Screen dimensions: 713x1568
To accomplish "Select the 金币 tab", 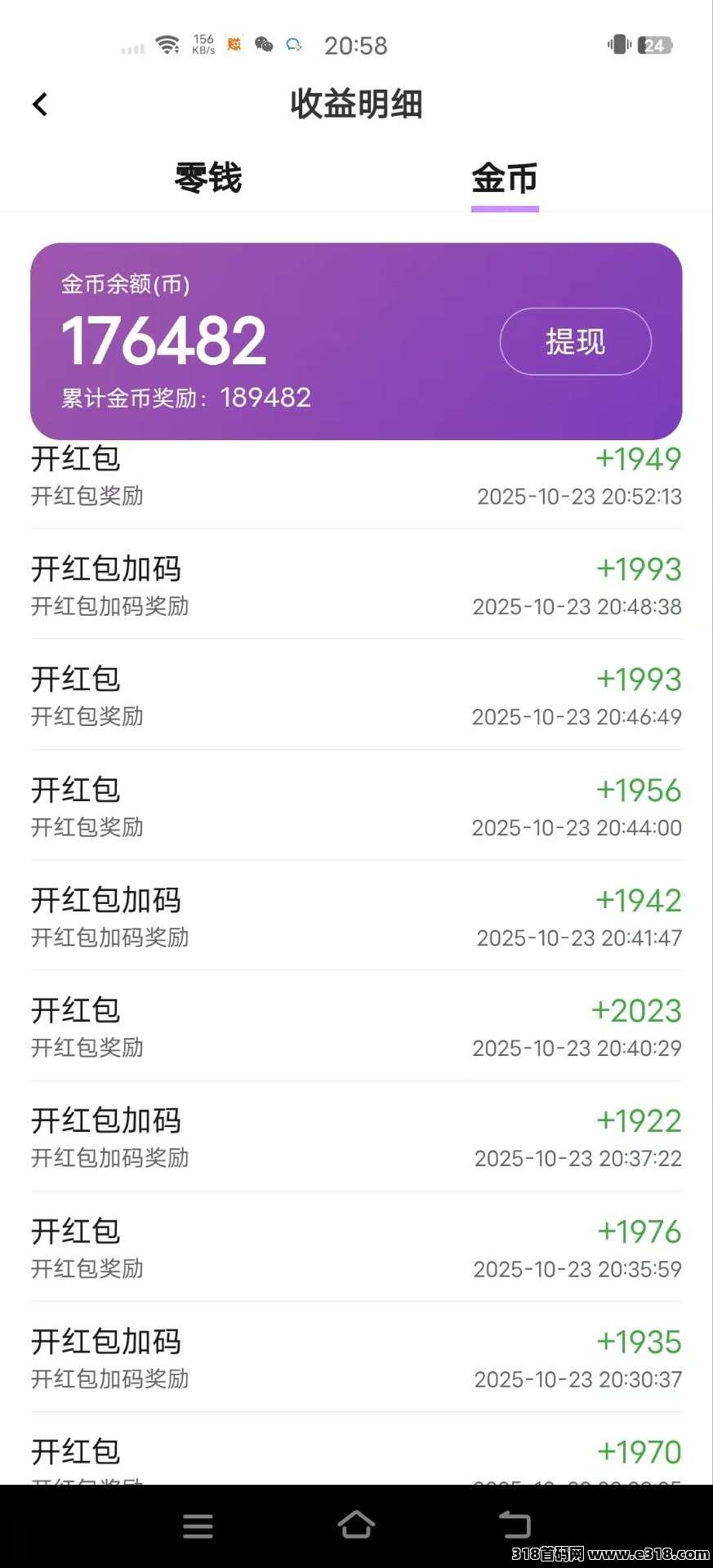I will click(x=505, y=178).
